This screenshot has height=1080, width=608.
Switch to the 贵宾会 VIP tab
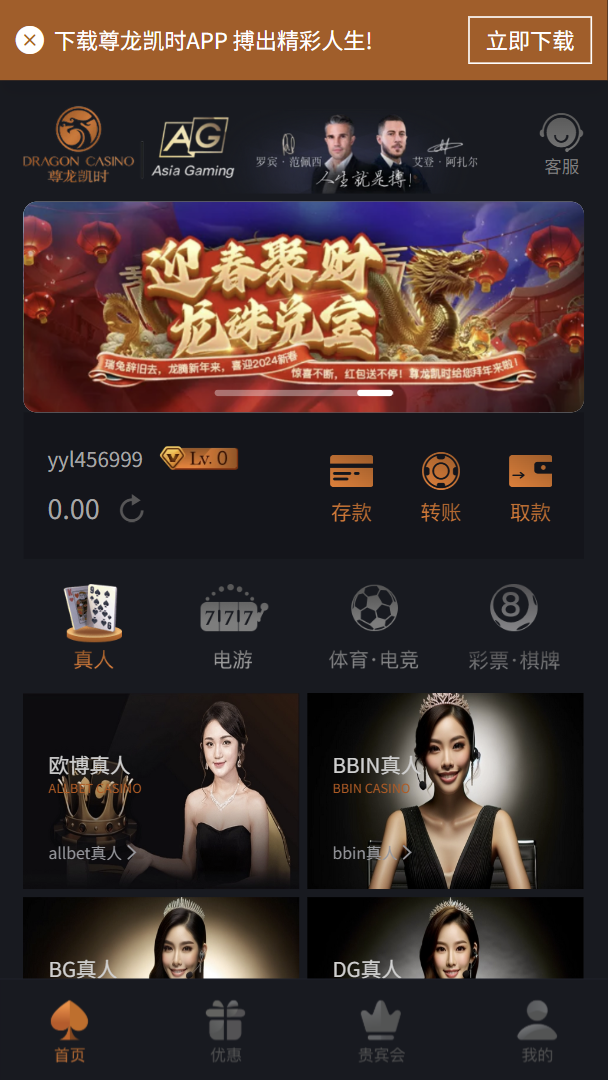(x=381, y=1031)
